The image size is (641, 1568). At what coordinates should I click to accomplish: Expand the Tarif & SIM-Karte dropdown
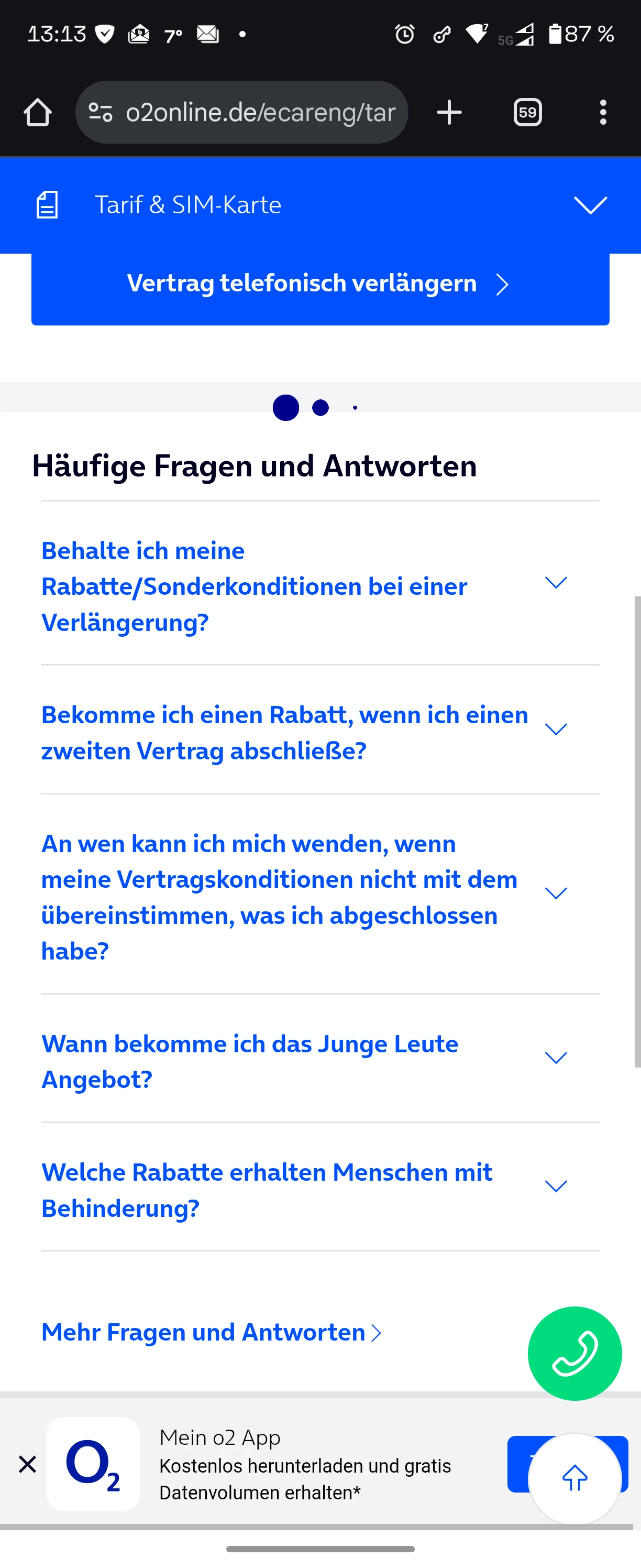point(590,205)
